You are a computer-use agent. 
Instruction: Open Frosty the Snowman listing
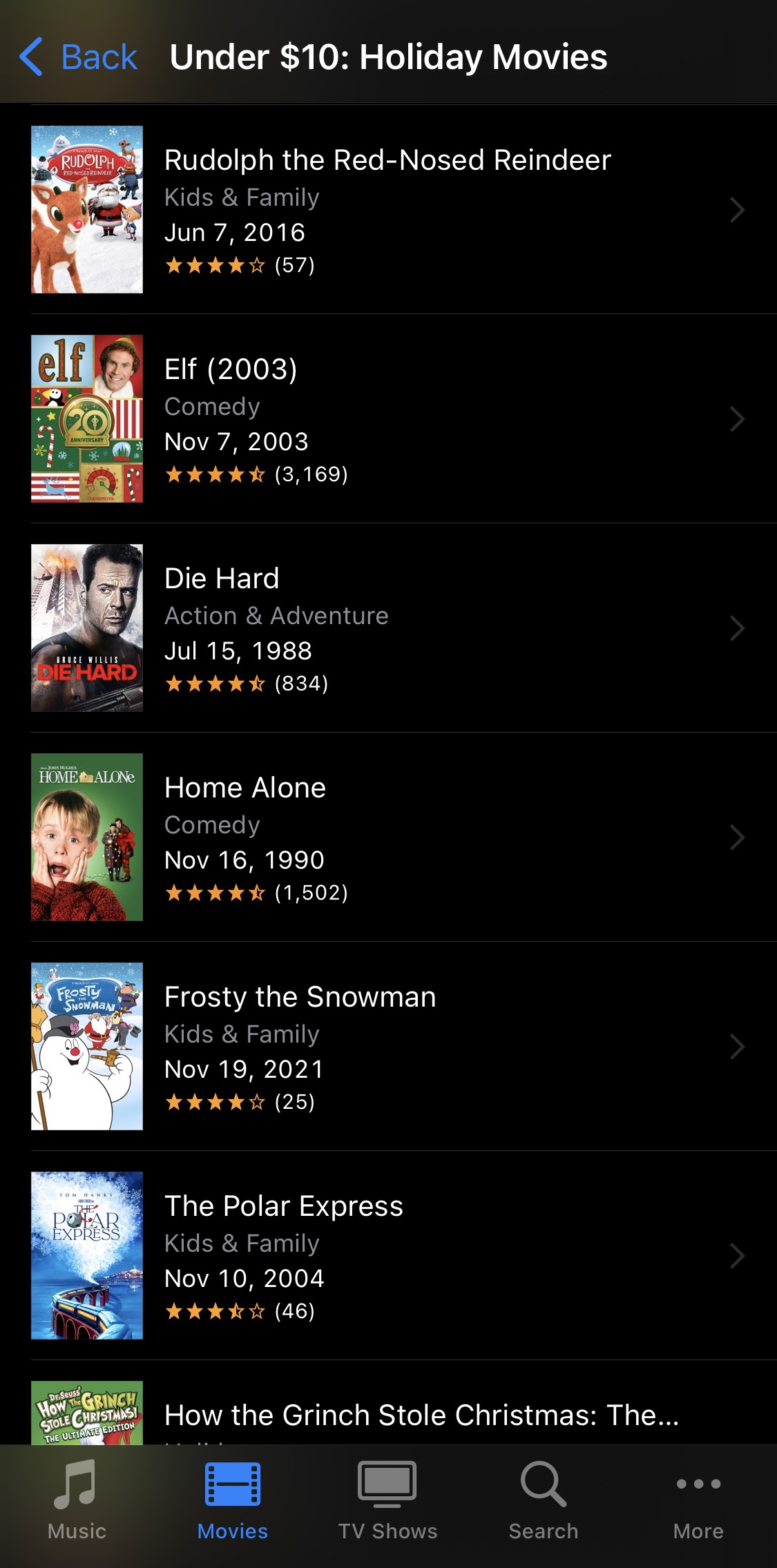click(387, 1046)
